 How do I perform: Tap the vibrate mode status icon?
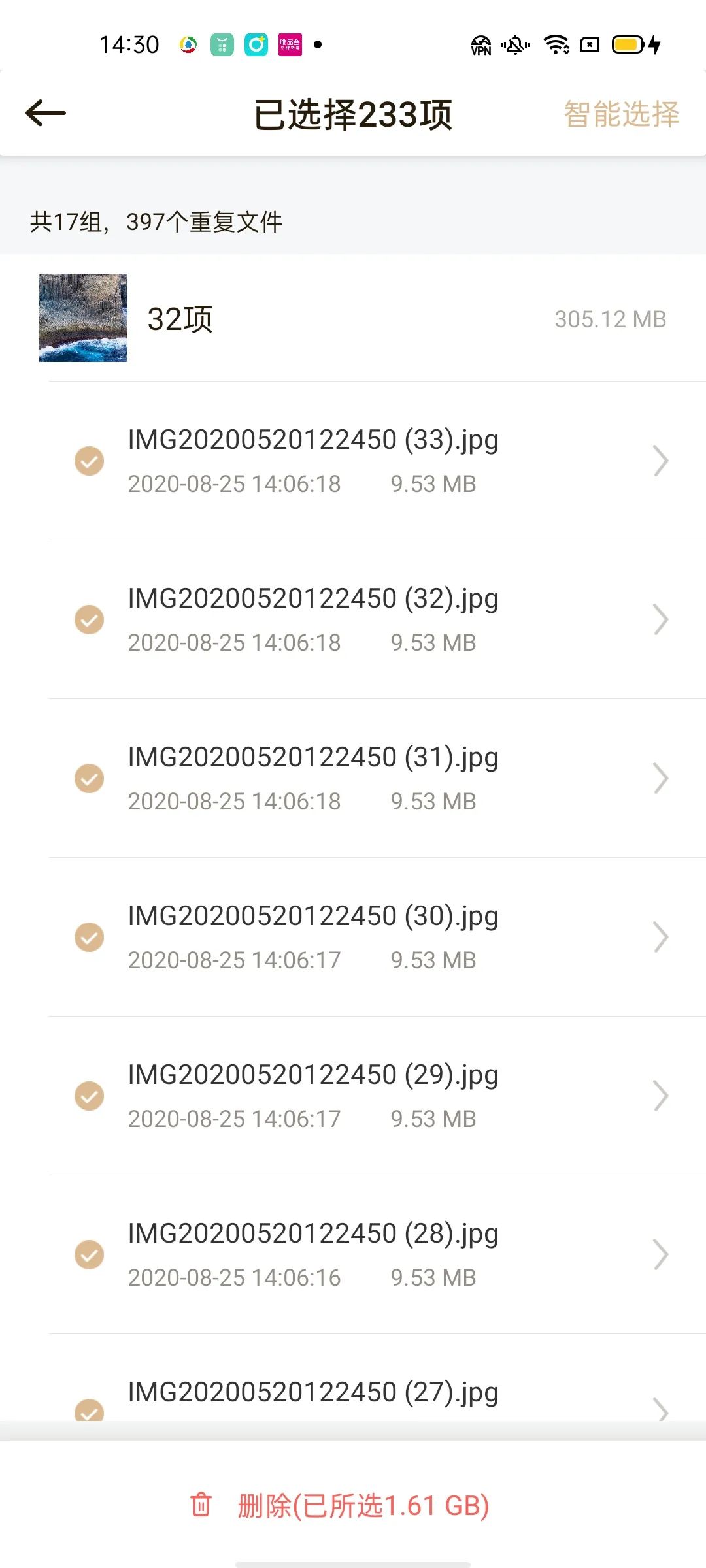514,44
